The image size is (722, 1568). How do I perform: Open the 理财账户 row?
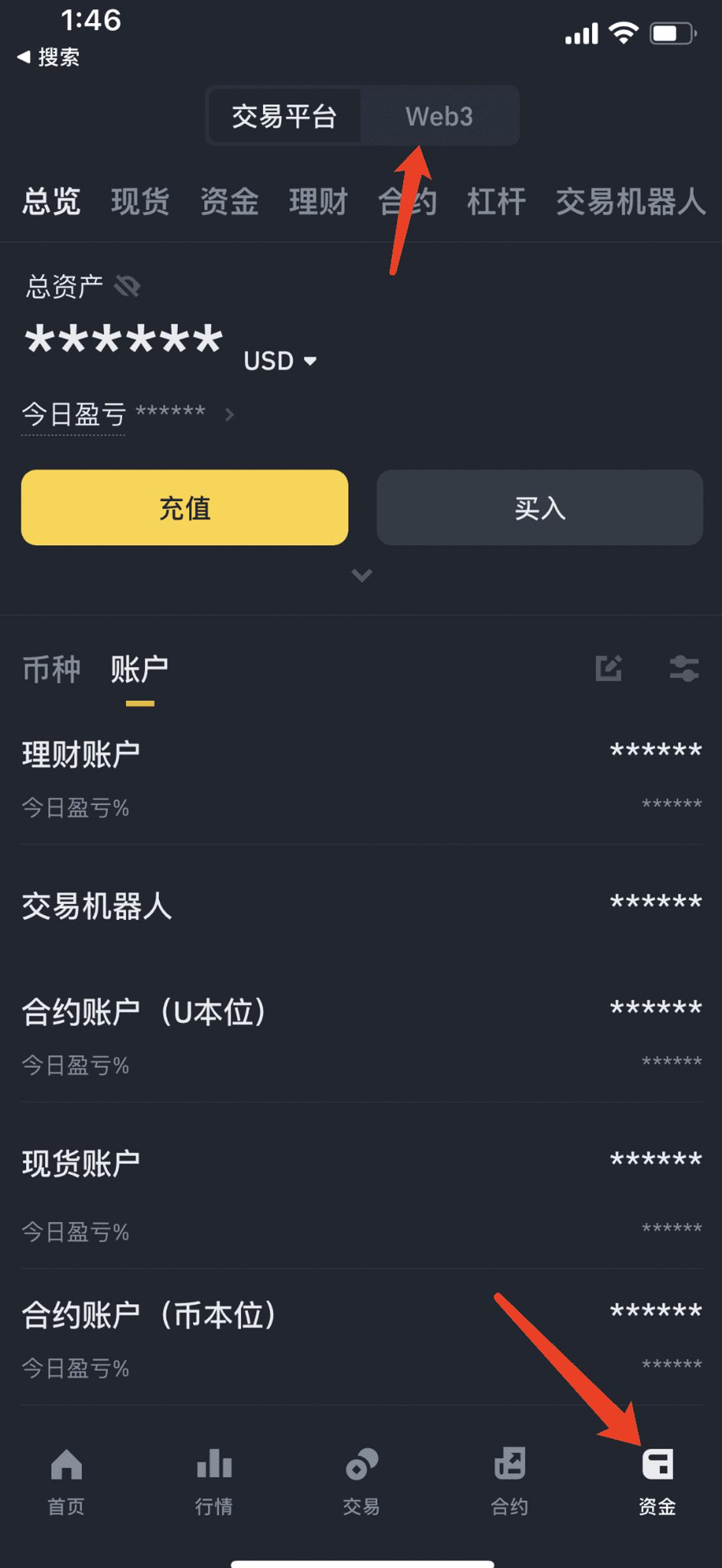(361, 777)
